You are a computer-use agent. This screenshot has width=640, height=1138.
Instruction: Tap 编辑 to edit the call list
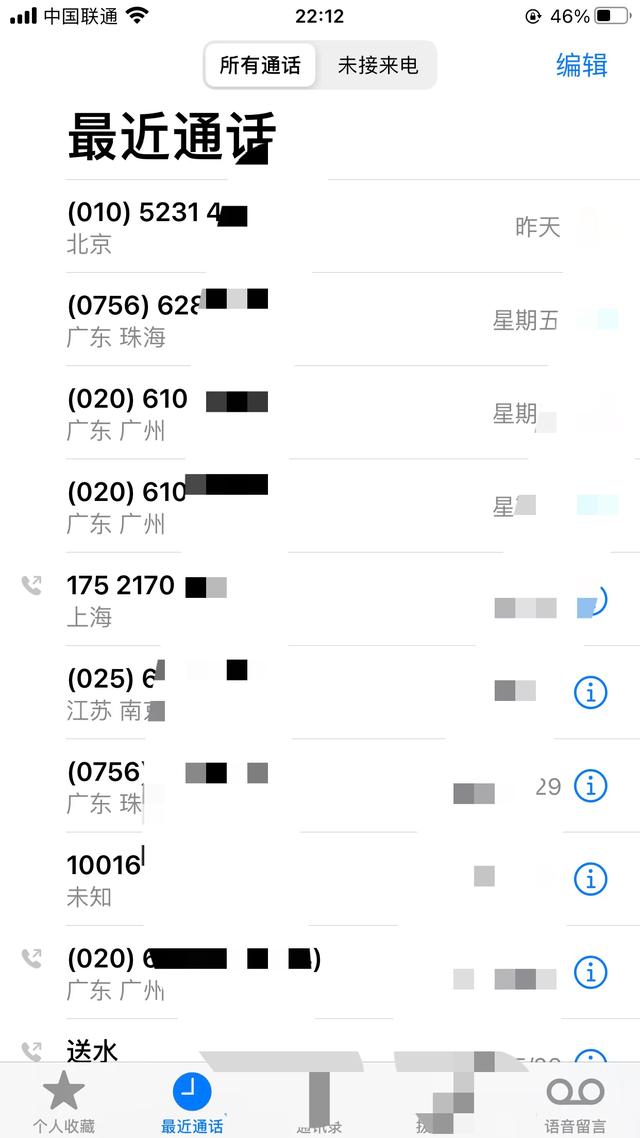click(581, 65)
